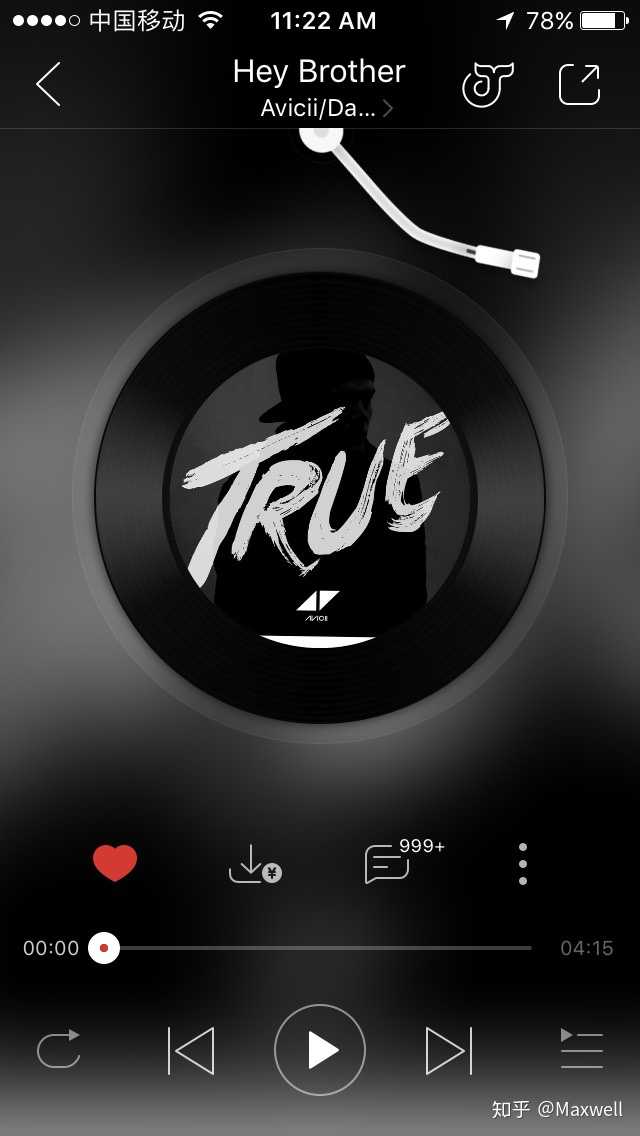
Task: Skip to the previous track
Action: (191, 1050)
